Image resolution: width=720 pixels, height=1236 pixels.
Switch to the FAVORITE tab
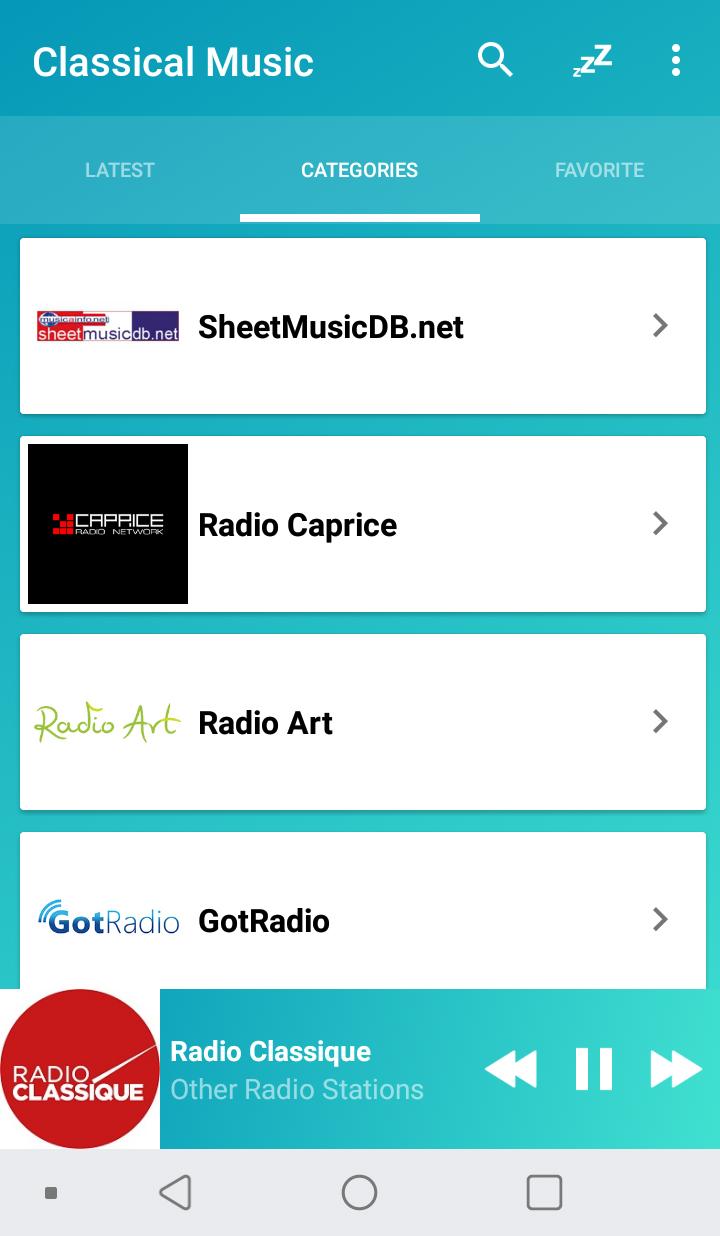599,170
